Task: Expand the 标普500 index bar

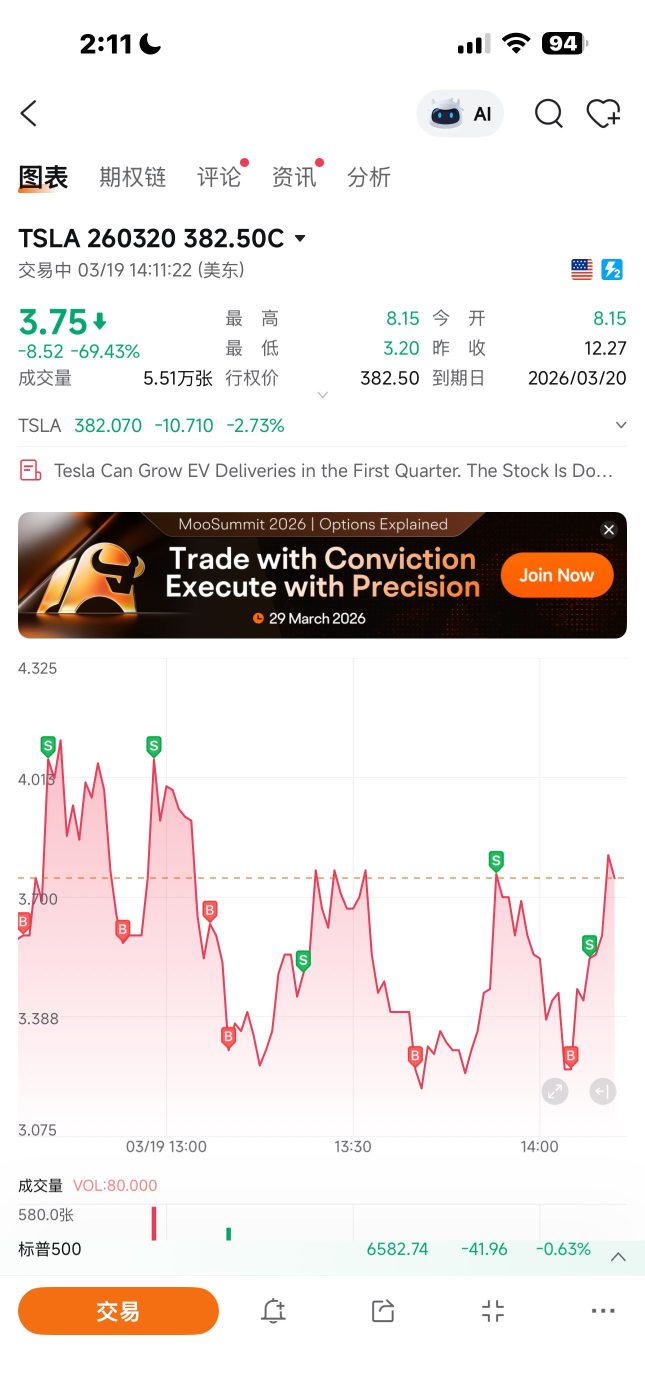Action: point(618,1257)
